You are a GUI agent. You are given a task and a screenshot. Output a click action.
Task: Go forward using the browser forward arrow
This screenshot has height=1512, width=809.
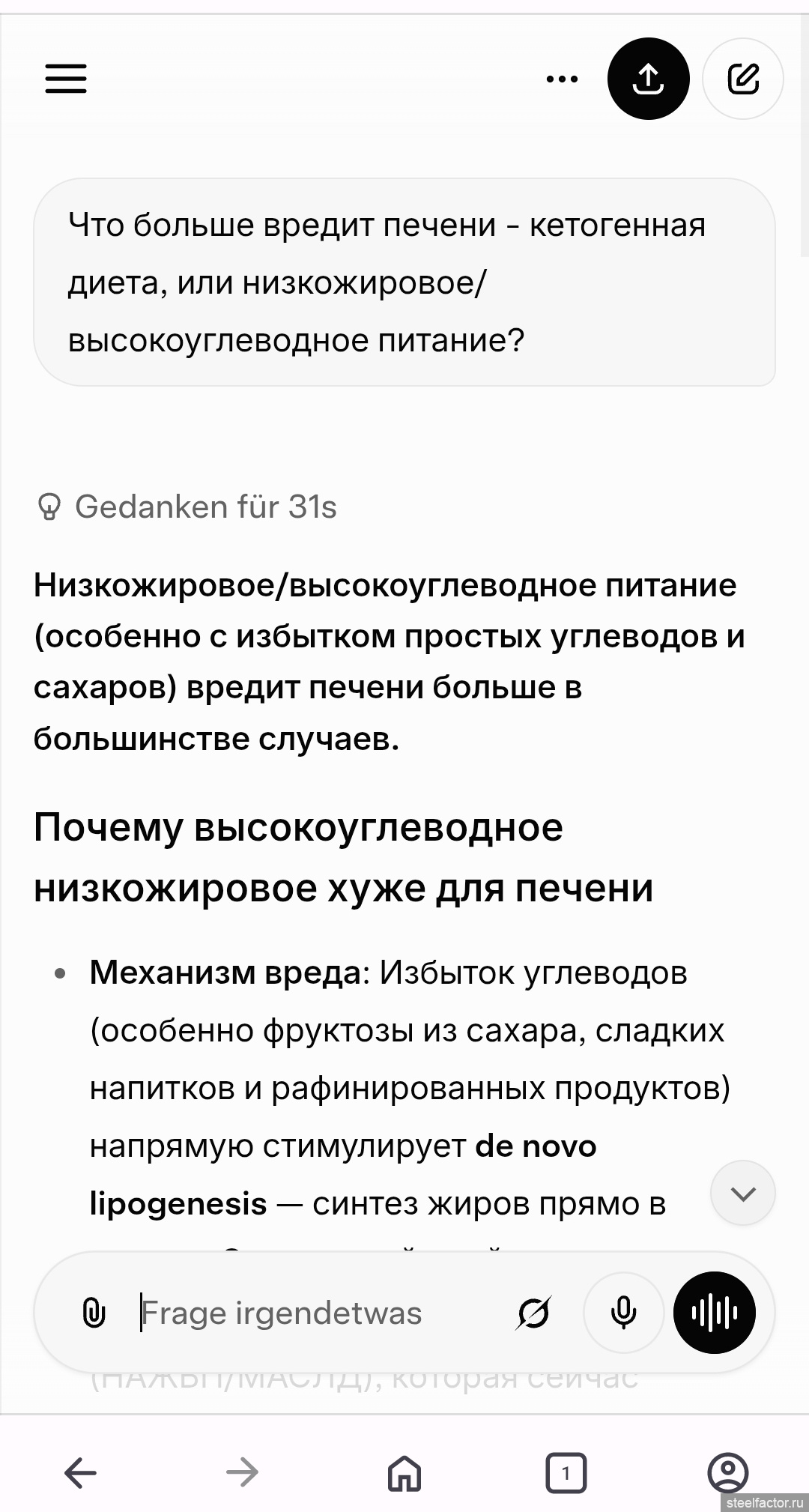click(242, 1473)
